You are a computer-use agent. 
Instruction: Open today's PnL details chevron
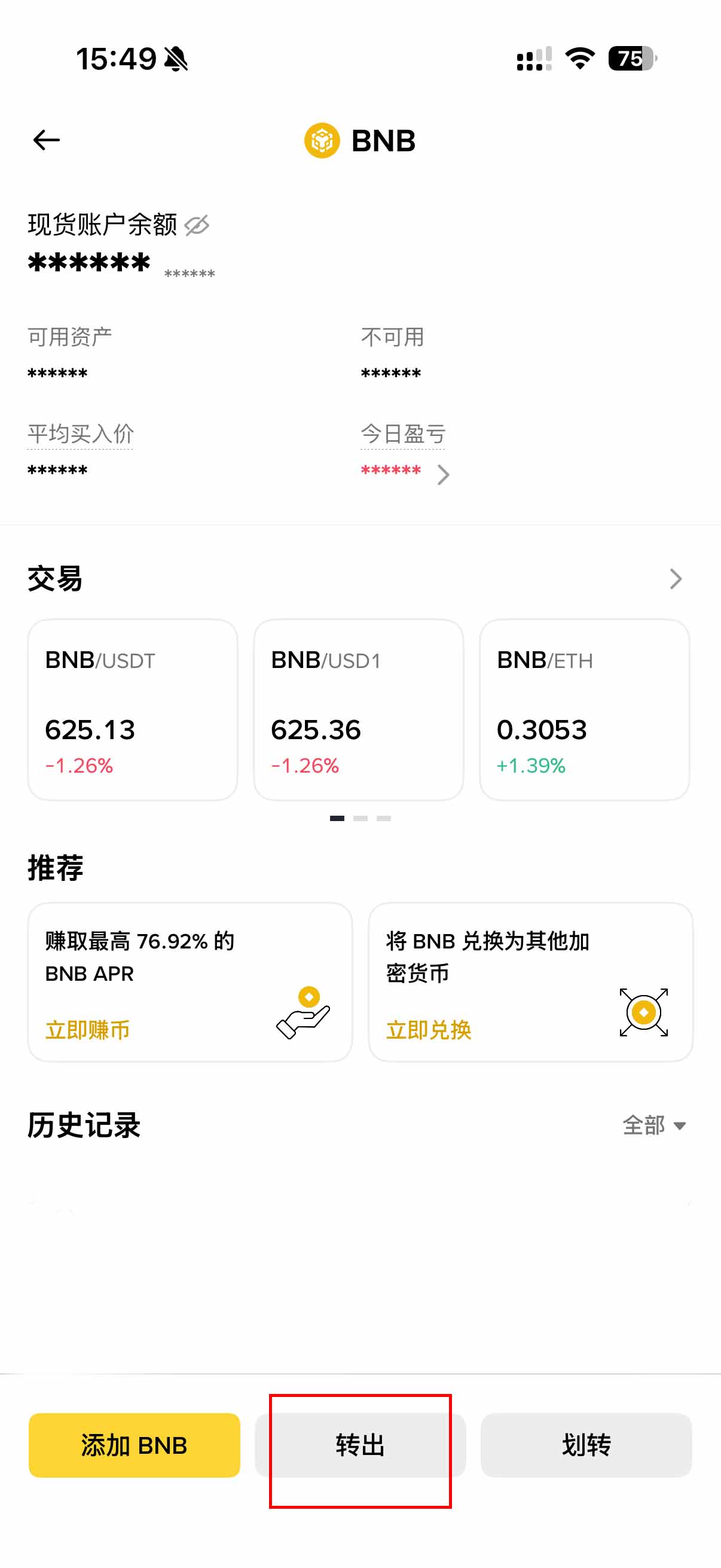pyautogui.click(x=444, y=474)
